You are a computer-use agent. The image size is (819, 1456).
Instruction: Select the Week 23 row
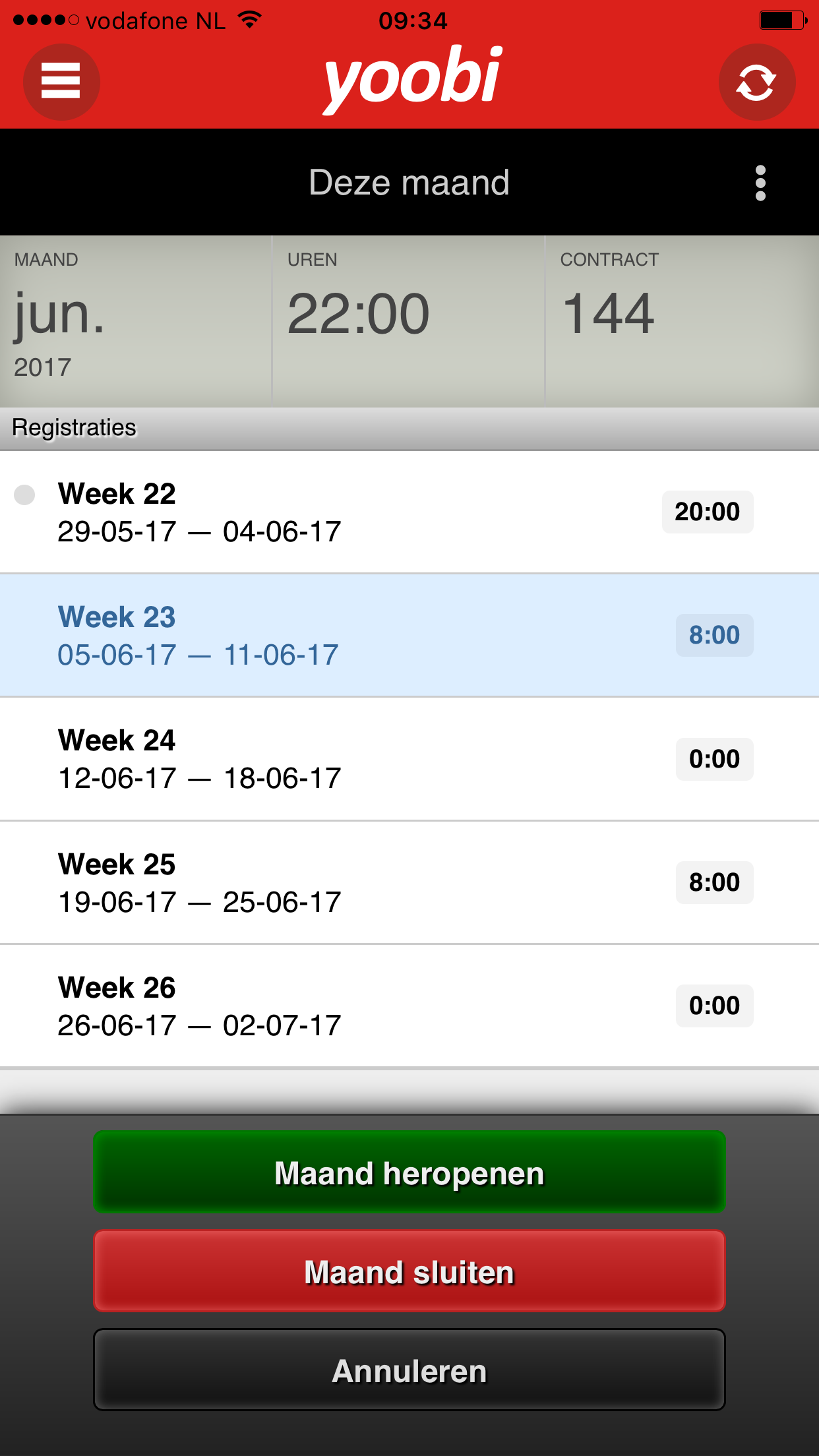point(409,636)
